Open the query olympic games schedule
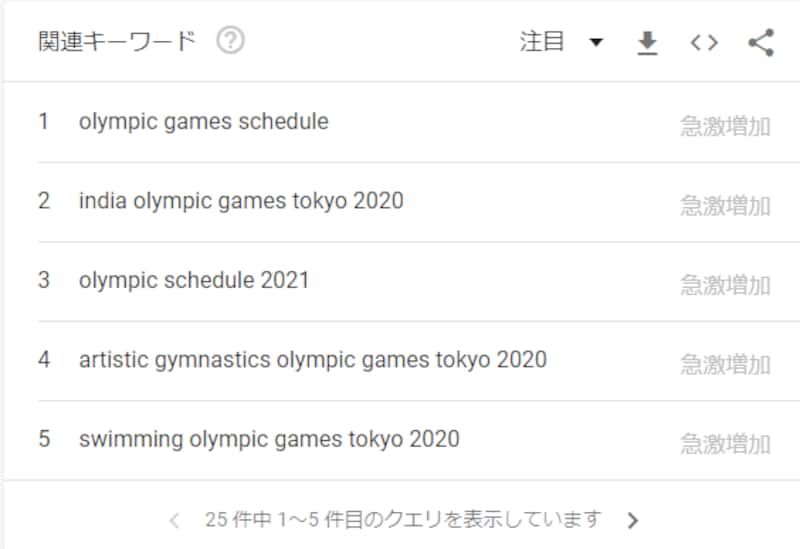 [203, 122]
